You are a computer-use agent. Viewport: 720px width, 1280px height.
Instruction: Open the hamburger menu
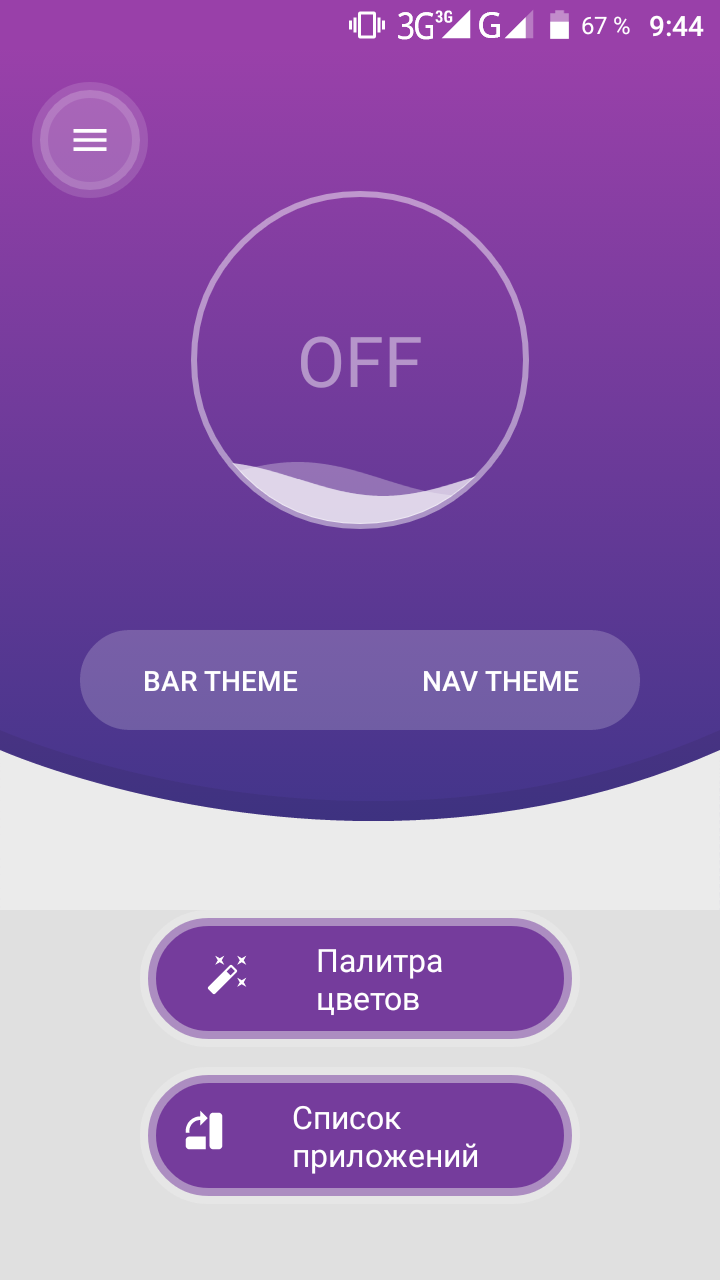click(x=90, y=140)
